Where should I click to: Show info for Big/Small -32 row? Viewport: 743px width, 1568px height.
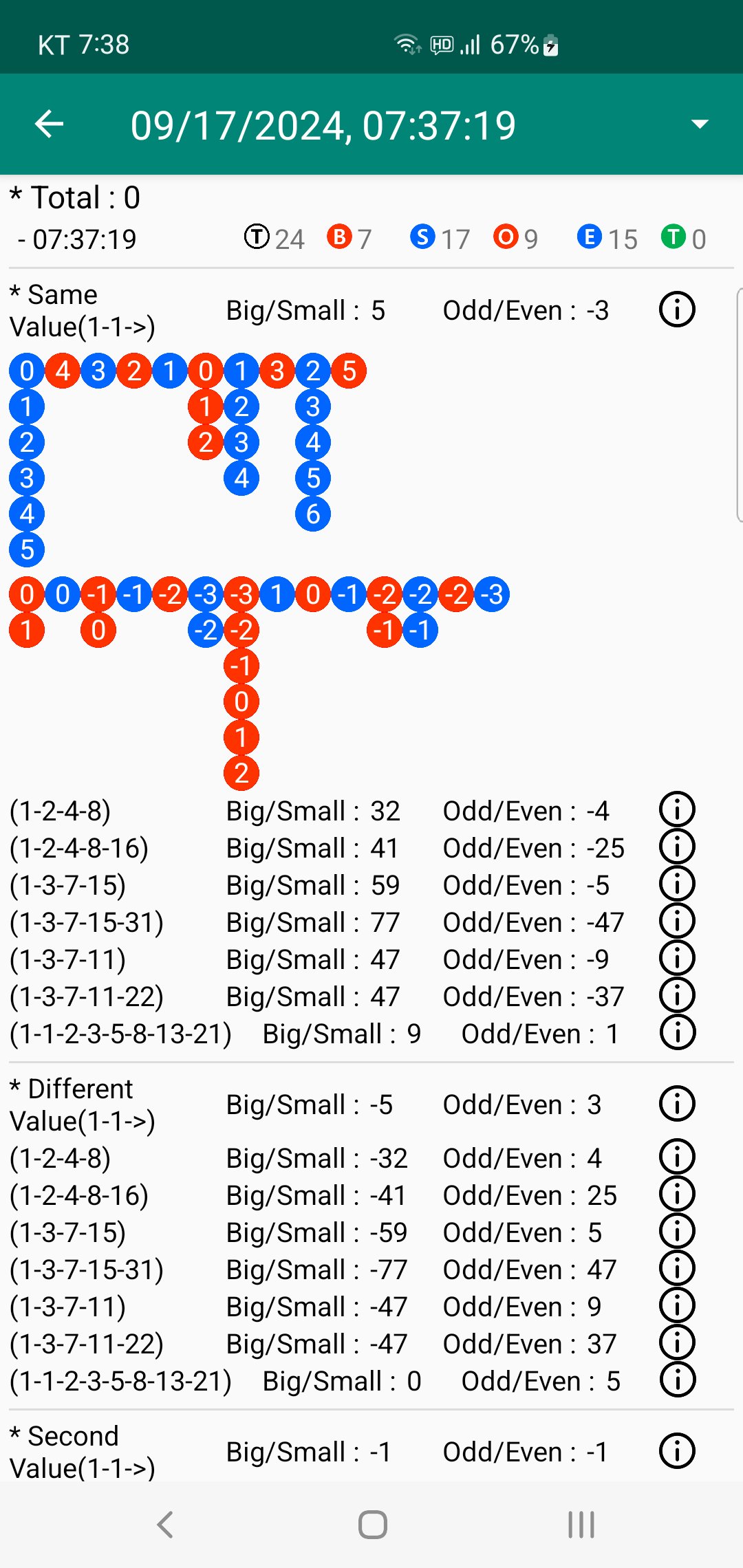click(x=677, y=1157)
